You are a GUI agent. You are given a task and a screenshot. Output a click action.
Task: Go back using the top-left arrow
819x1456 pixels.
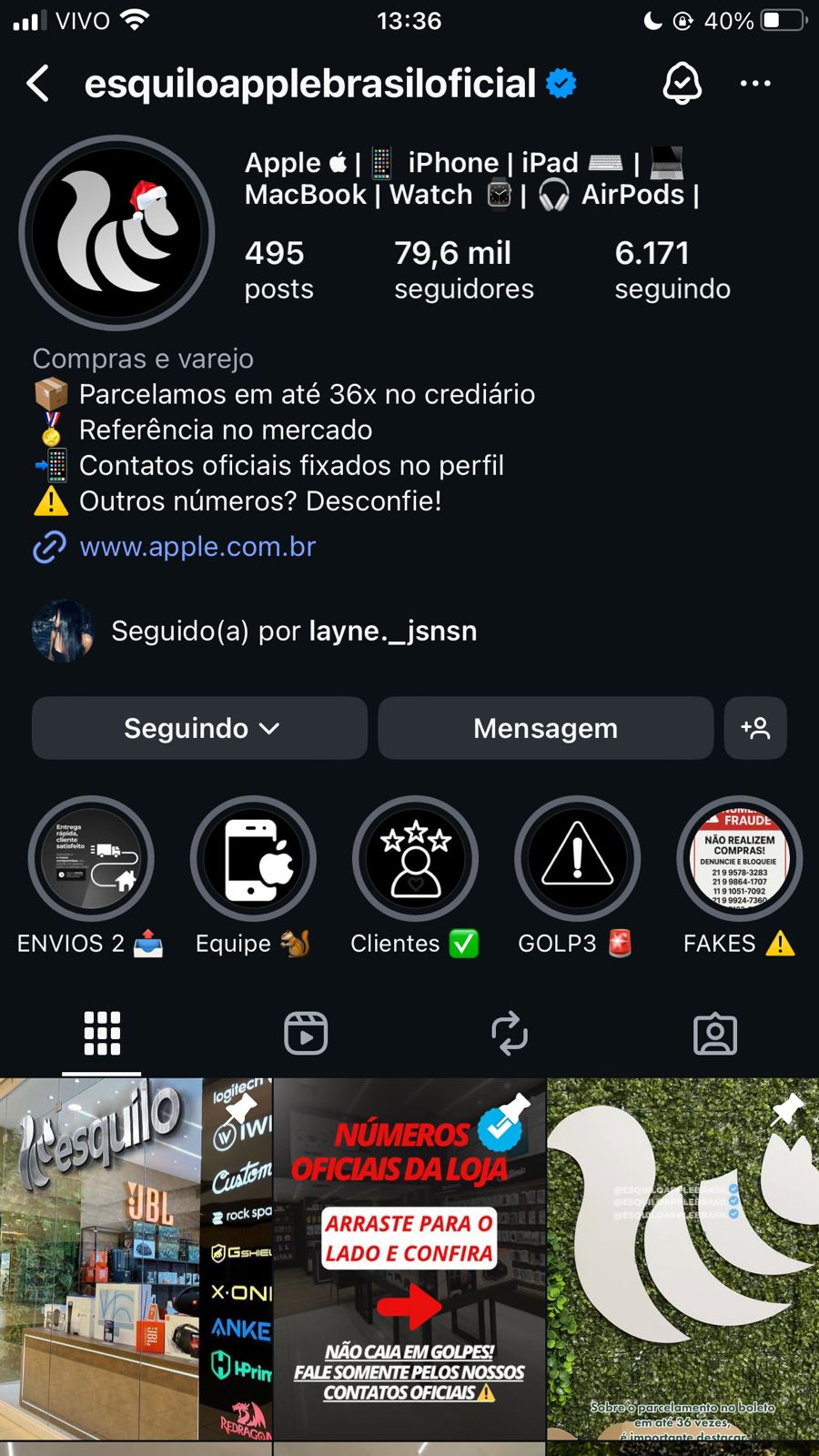pos(38,84)
